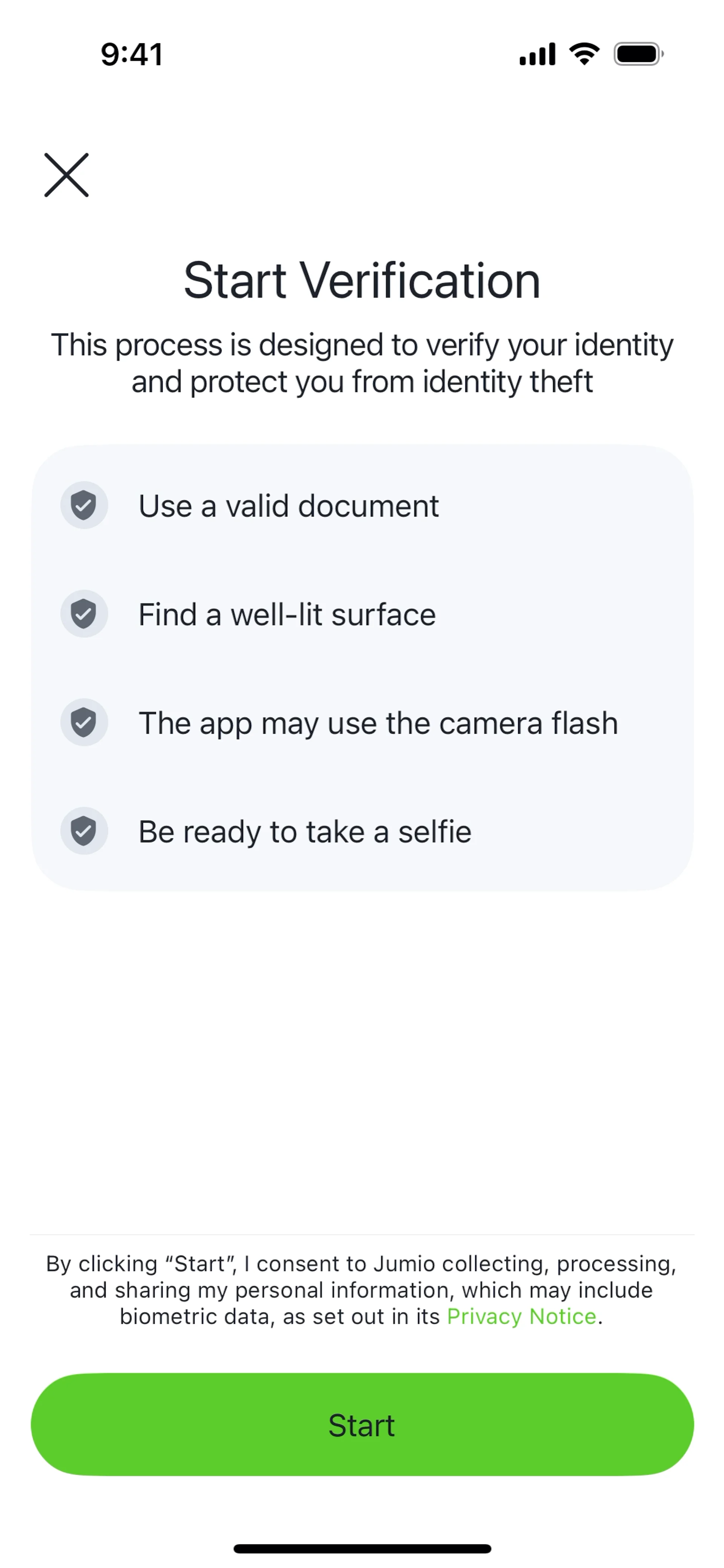Open the Privacy Notice link
The width and height of the screenshot is (724, 1568).
[521, 1317]
